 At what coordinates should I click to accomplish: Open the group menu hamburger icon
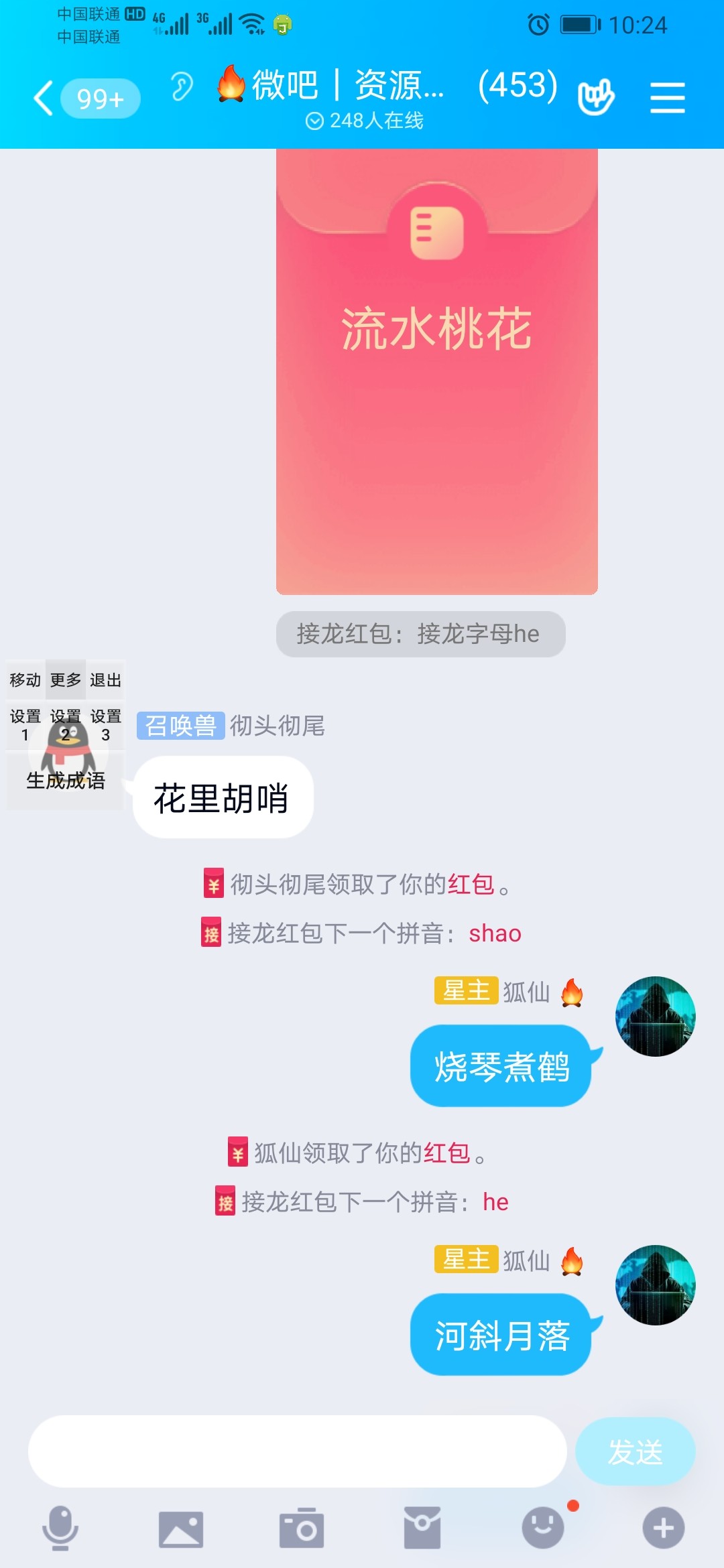coord(667,98)
